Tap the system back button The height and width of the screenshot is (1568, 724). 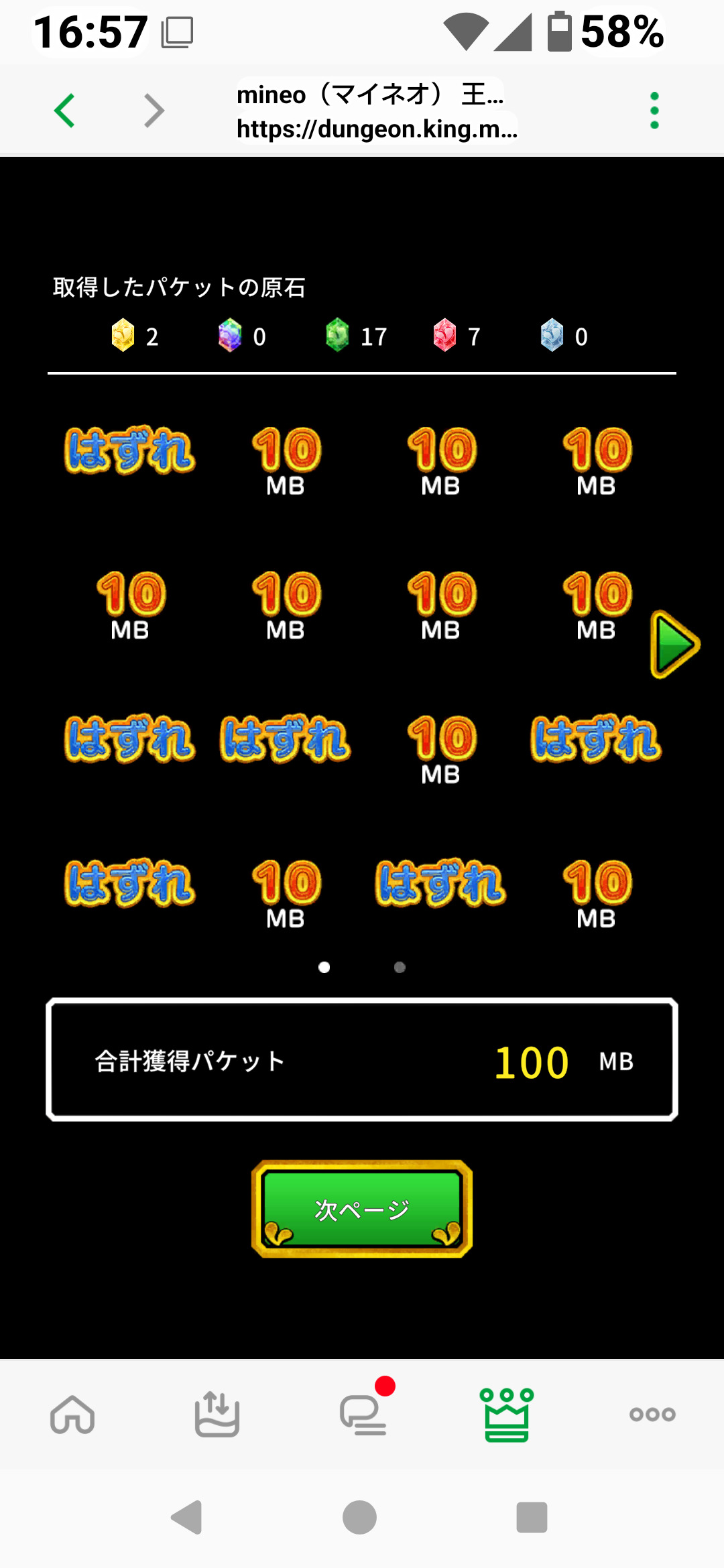(x=188, y=1517)
